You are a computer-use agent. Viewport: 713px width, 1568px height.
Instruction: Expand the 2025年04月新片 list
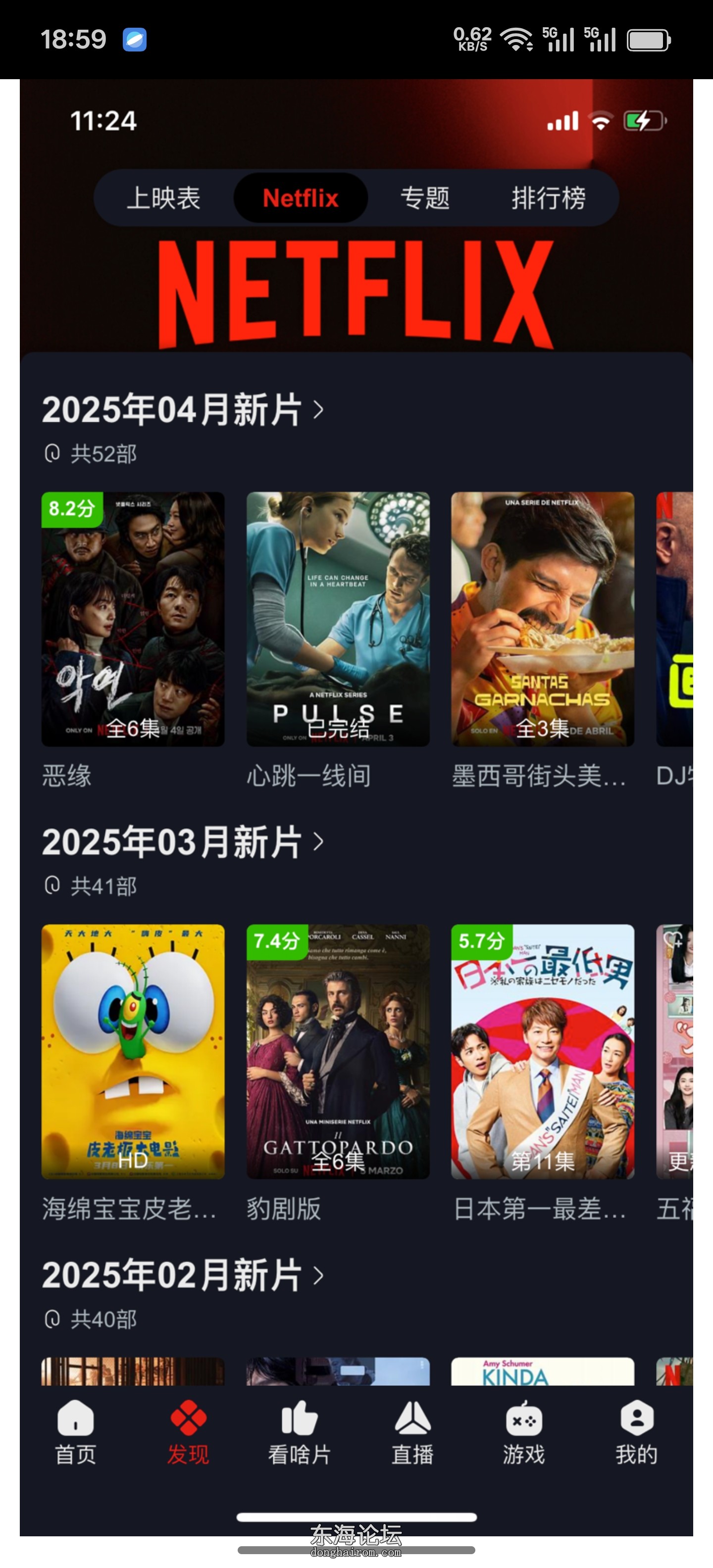point(183,410)
